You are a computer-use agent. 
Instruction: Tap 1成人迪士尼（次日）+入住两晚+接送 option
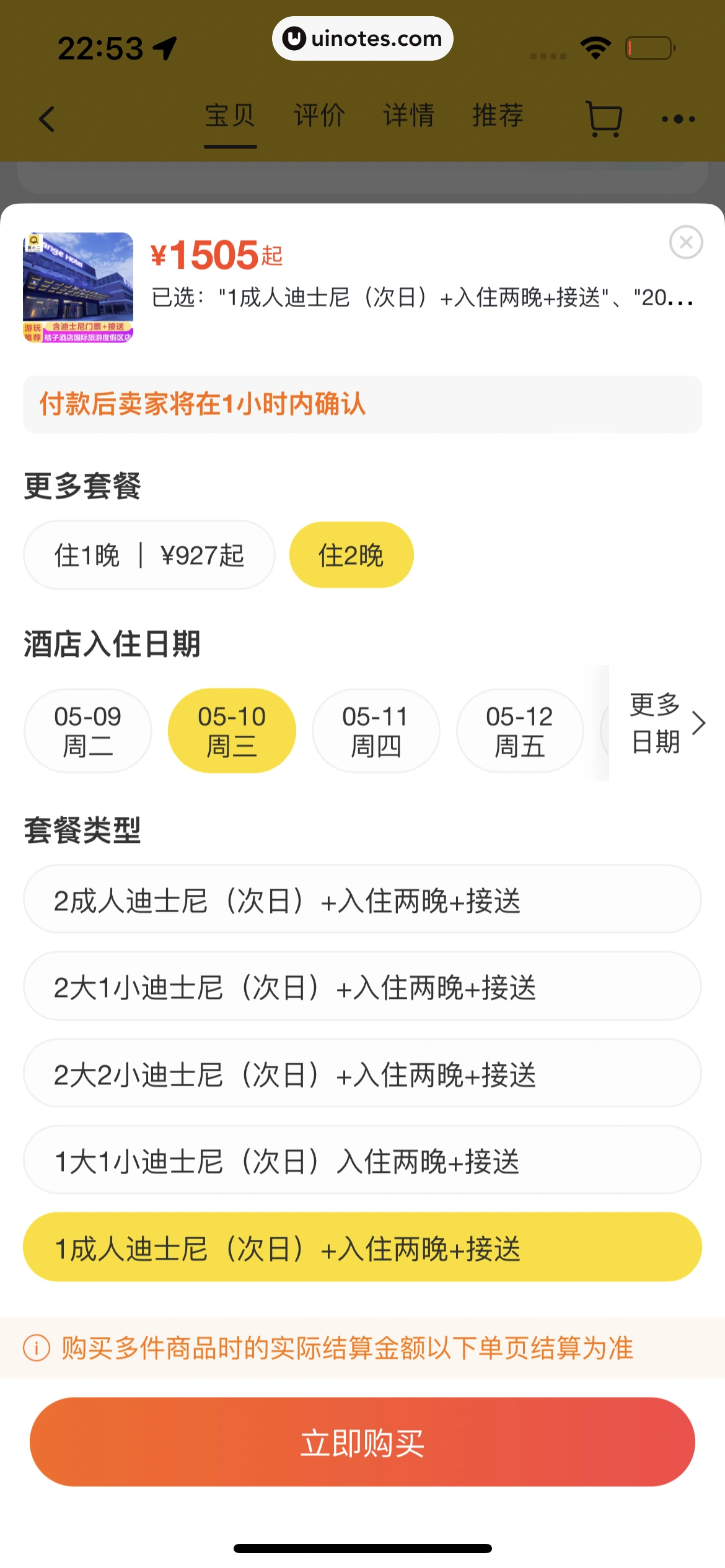point(362,1248)
